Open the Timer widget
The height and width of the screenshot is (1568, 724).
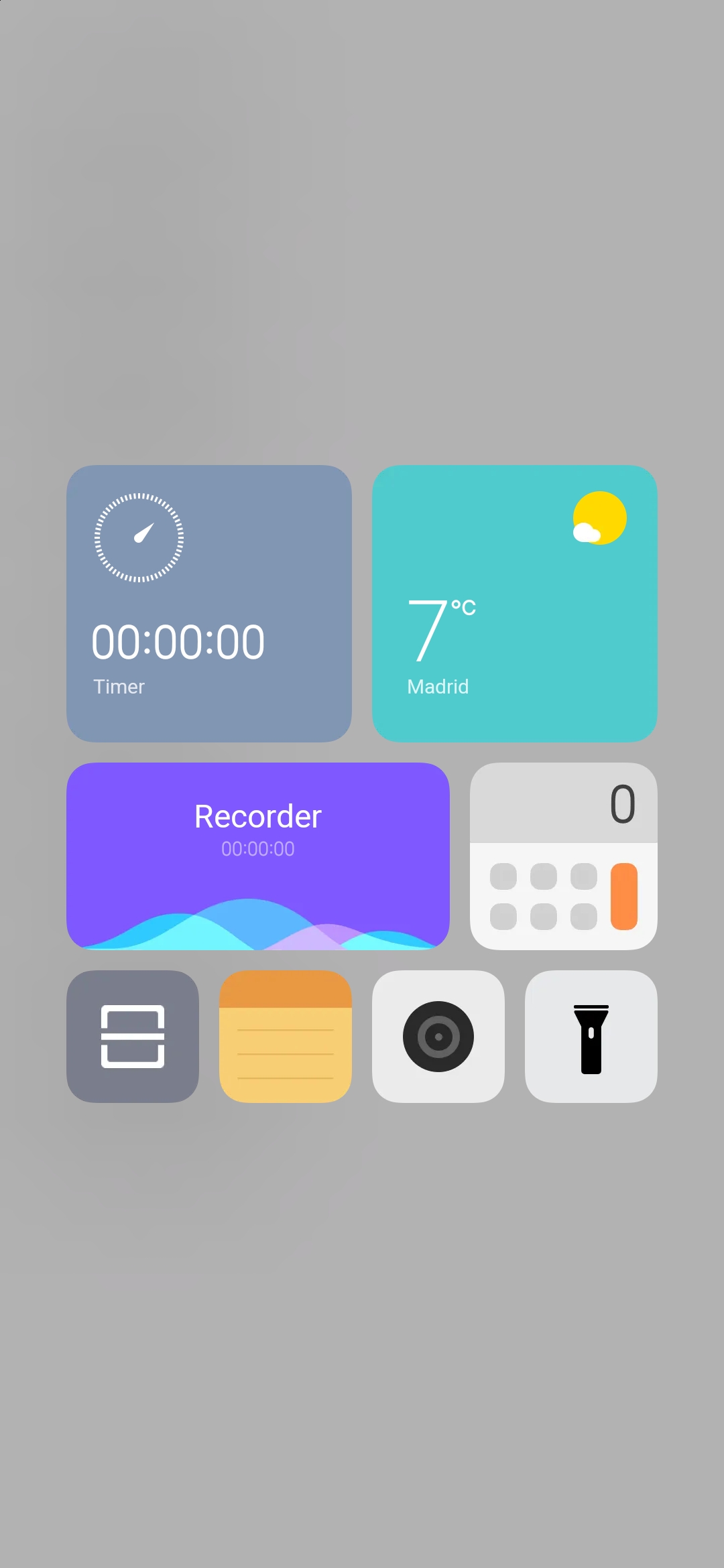click(x=209, y=604)
